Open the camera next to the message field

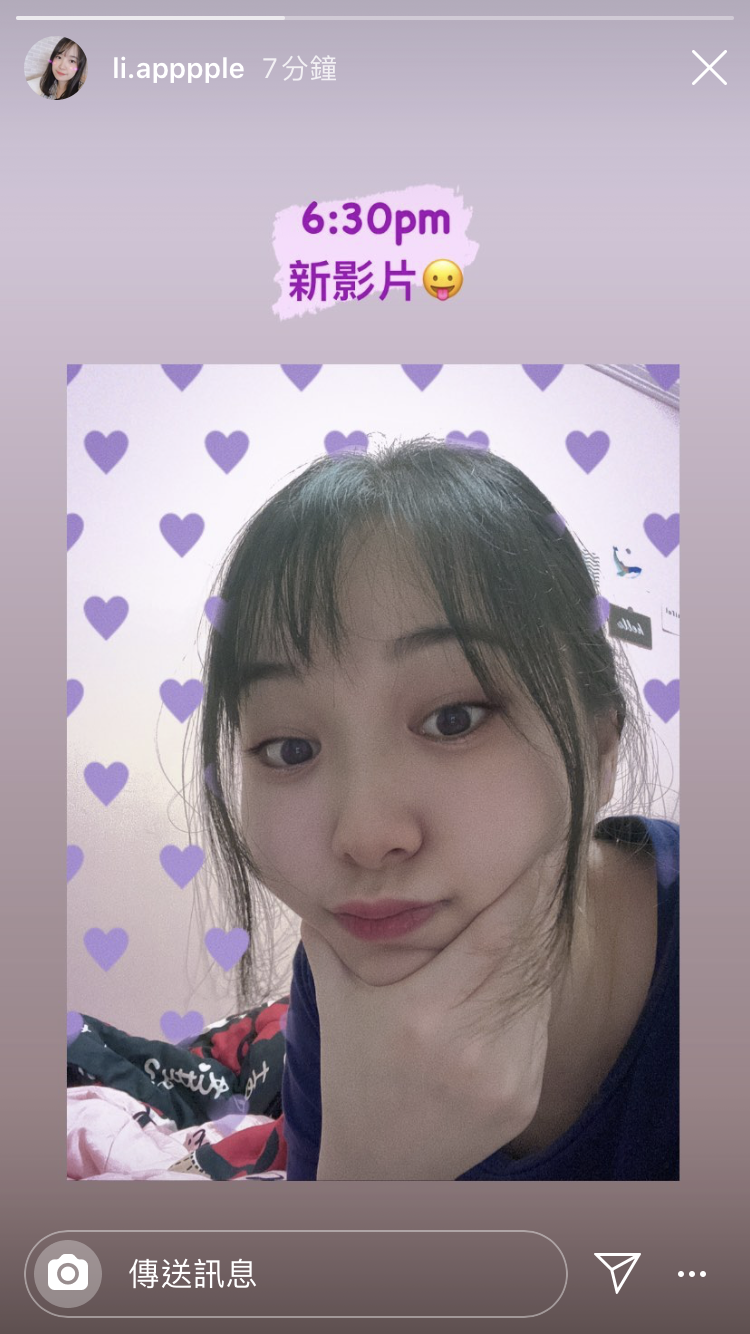[68, 1274]
